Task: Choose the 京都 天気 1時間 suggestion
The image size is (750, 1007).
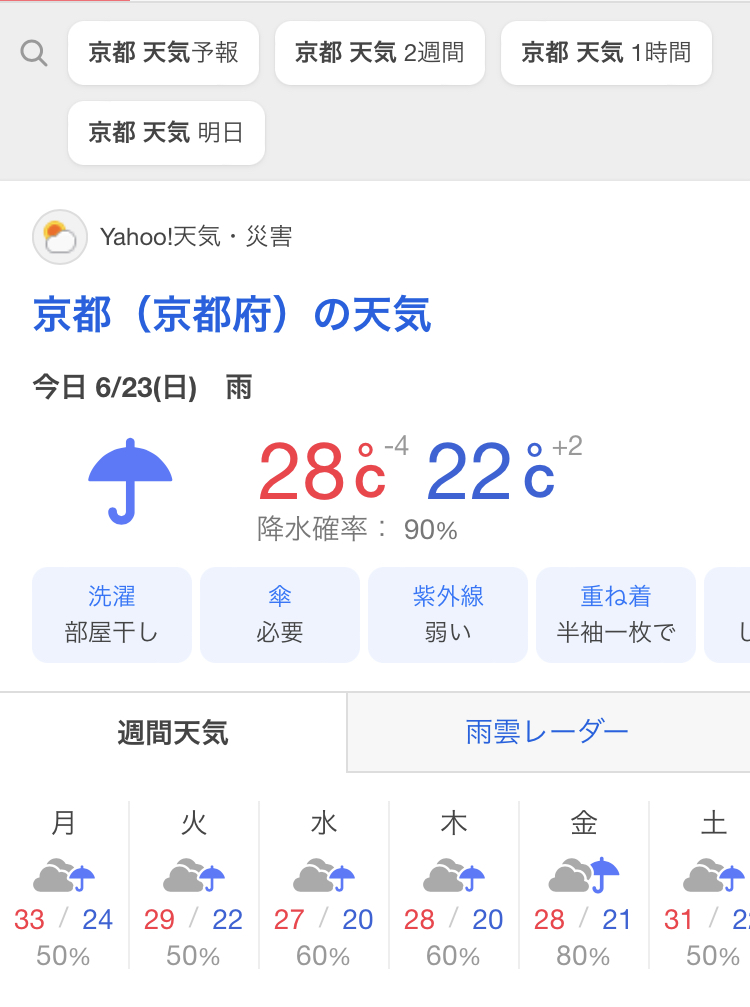Action: coord(606,53)
